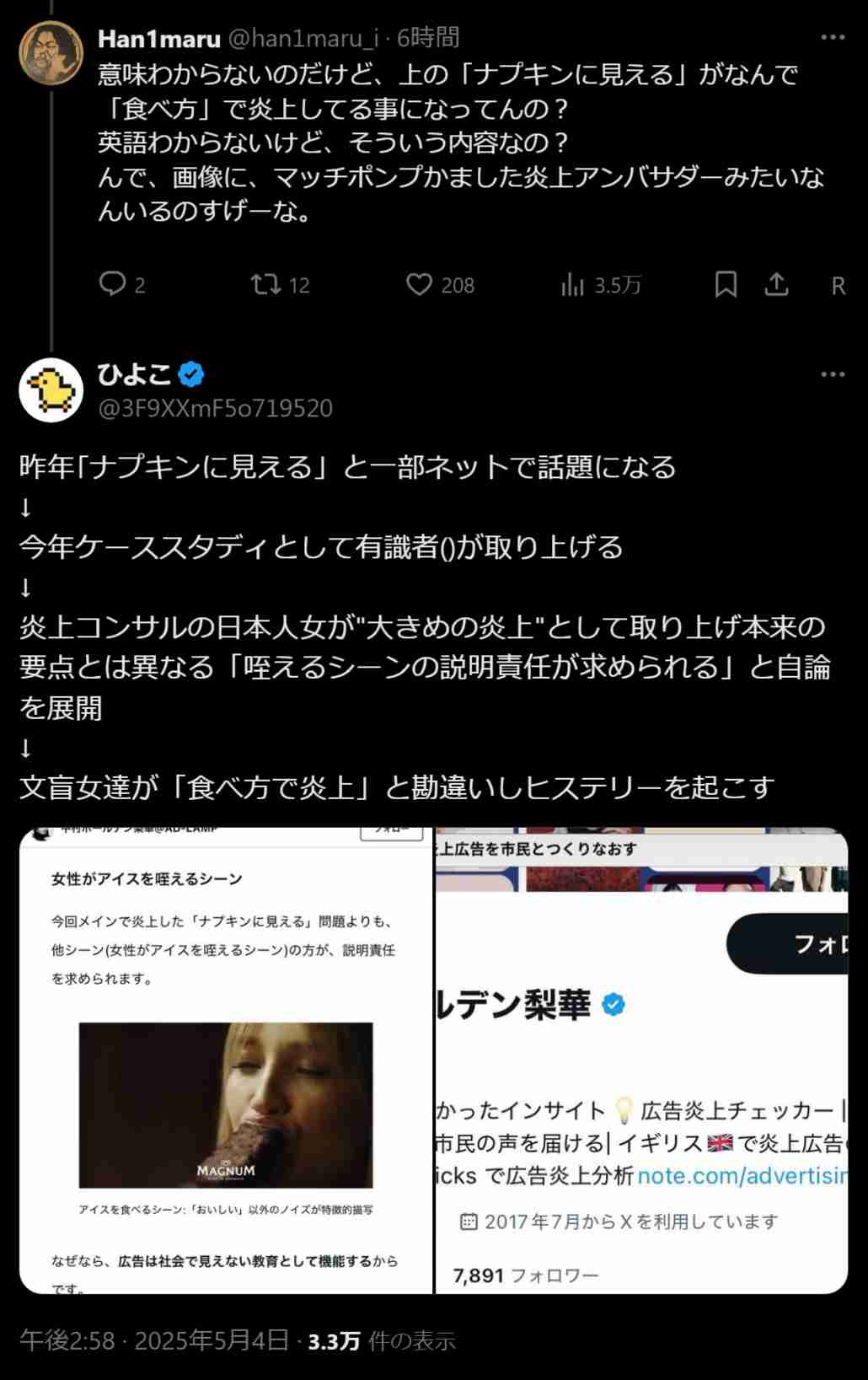Open the left attached image with Magnum ad
Image resolution: width=868 pixels, height=1380 pixels.
[x=226, y=1061]
